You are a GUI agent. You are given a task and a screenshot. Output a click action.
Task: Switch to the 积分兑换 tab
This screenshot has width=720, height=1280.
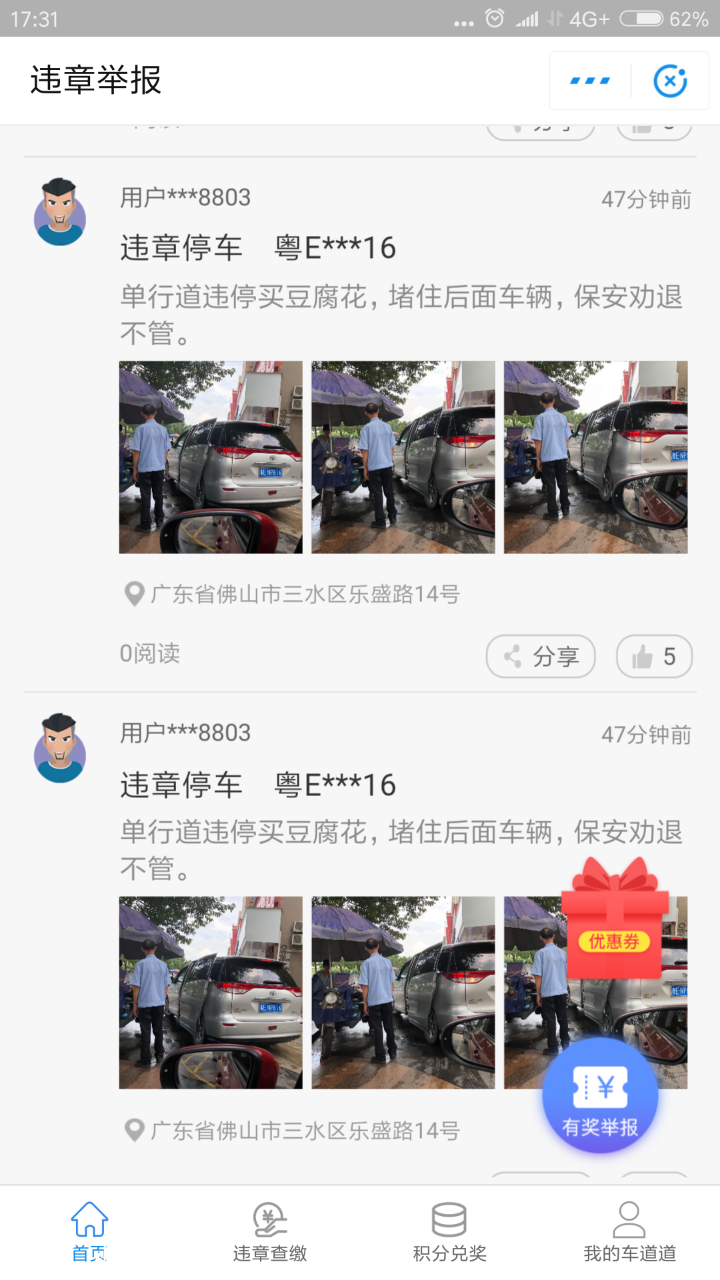tap(449, 1233)
